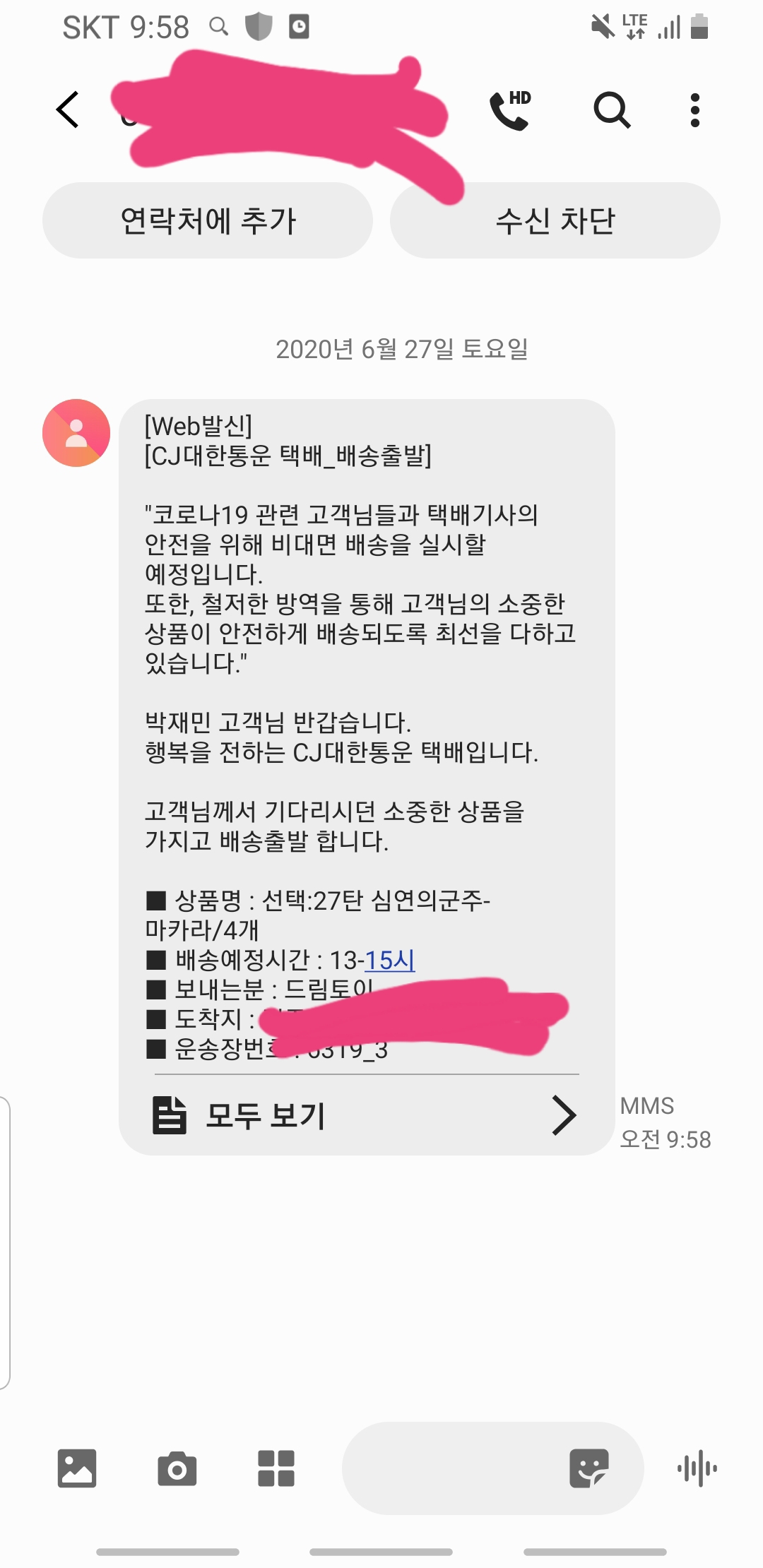Open the sender's profile avatar

[x=76, y=433]
